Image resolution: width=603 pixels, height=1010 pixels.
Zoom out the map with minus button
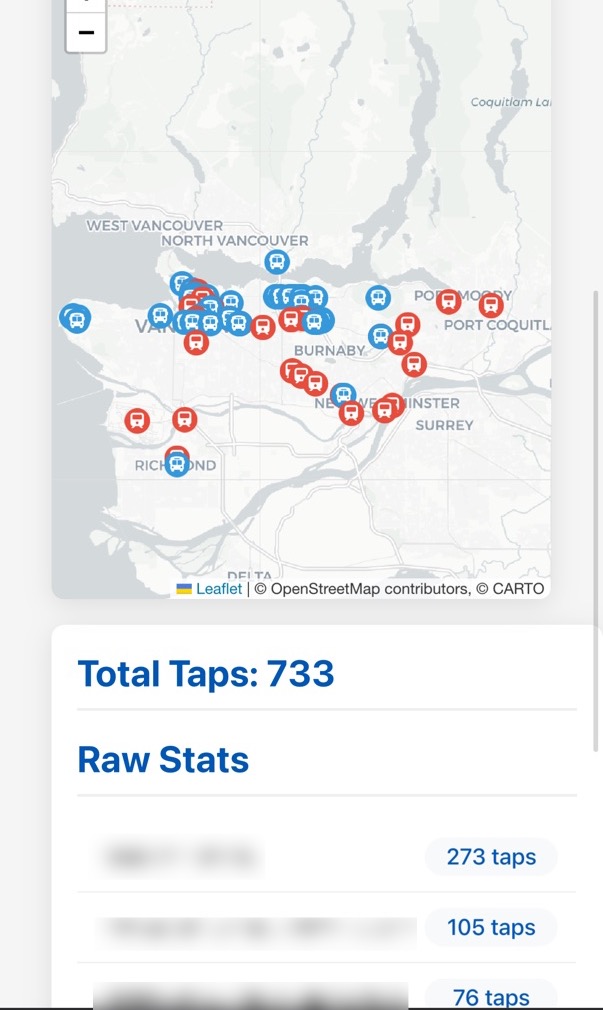click(x=86, y=32)
